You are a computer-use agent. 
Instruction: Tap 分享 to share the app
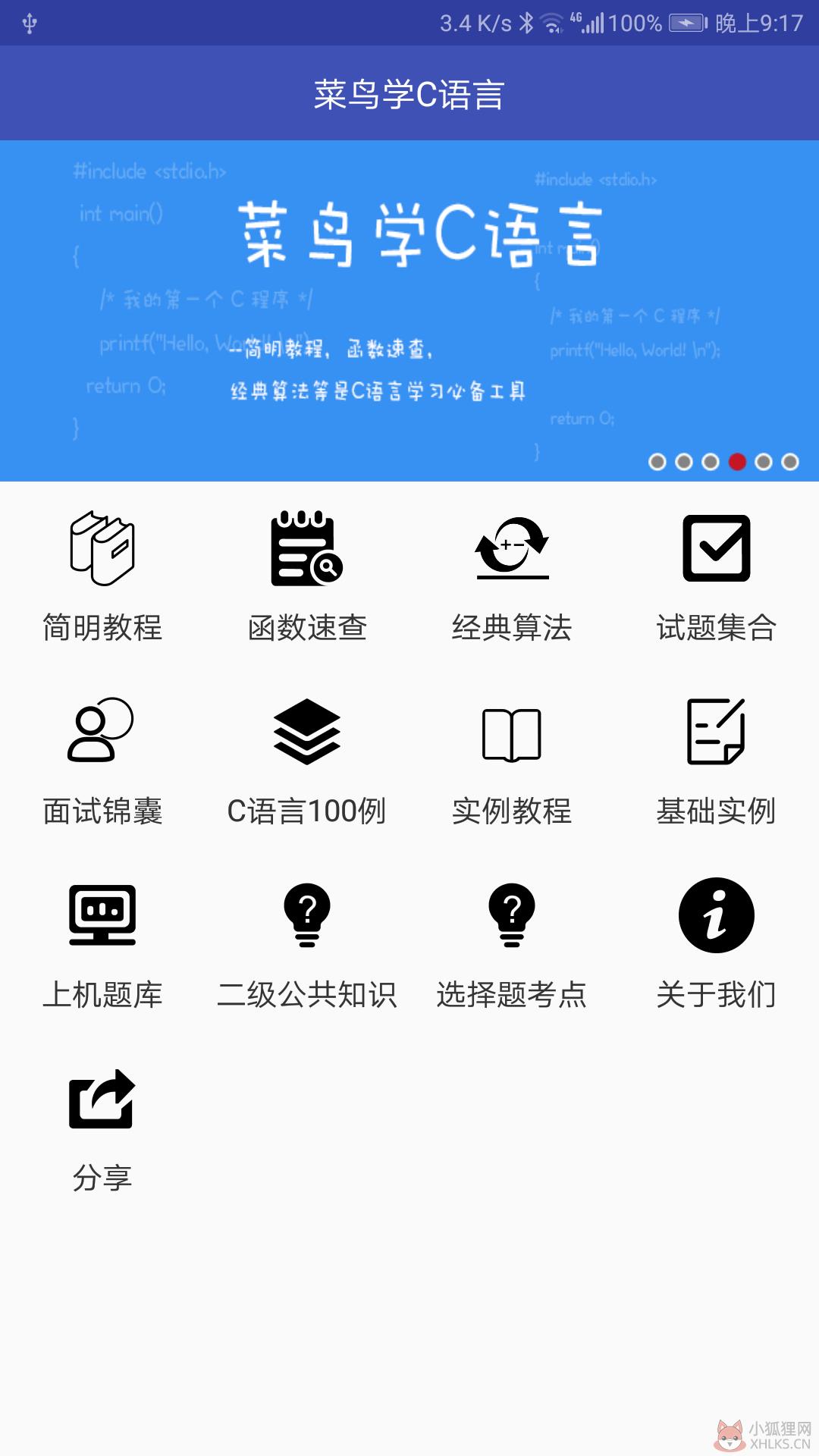point(102,1128)
